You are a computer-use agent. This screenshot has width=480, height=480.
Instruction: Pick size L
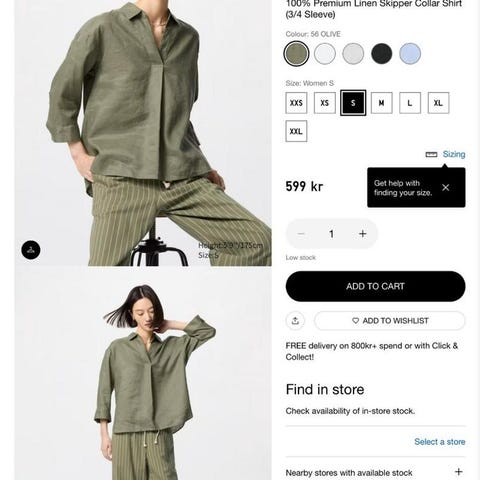[410, 103]
